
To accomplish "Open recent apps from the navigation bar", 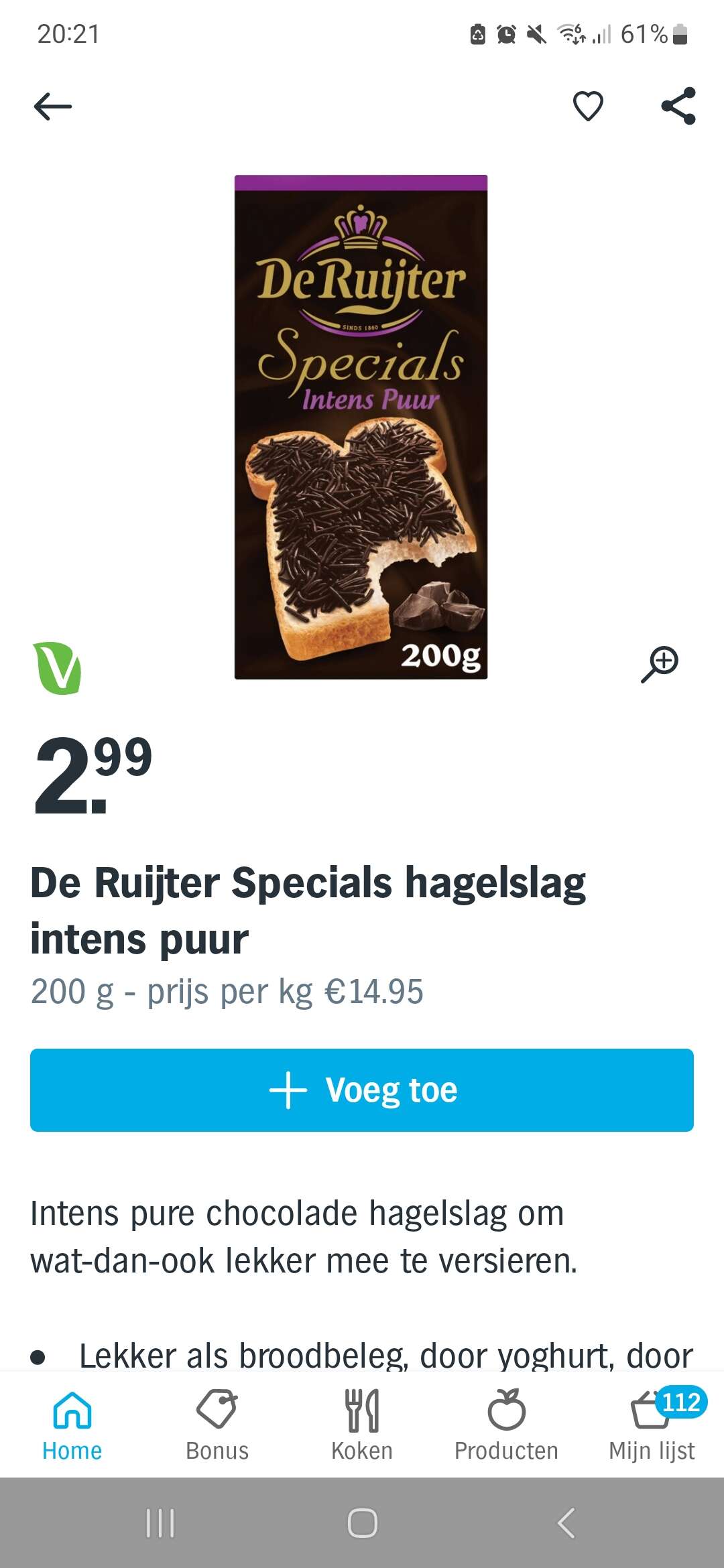I will pyautogui.click(x=160, y=1523).
